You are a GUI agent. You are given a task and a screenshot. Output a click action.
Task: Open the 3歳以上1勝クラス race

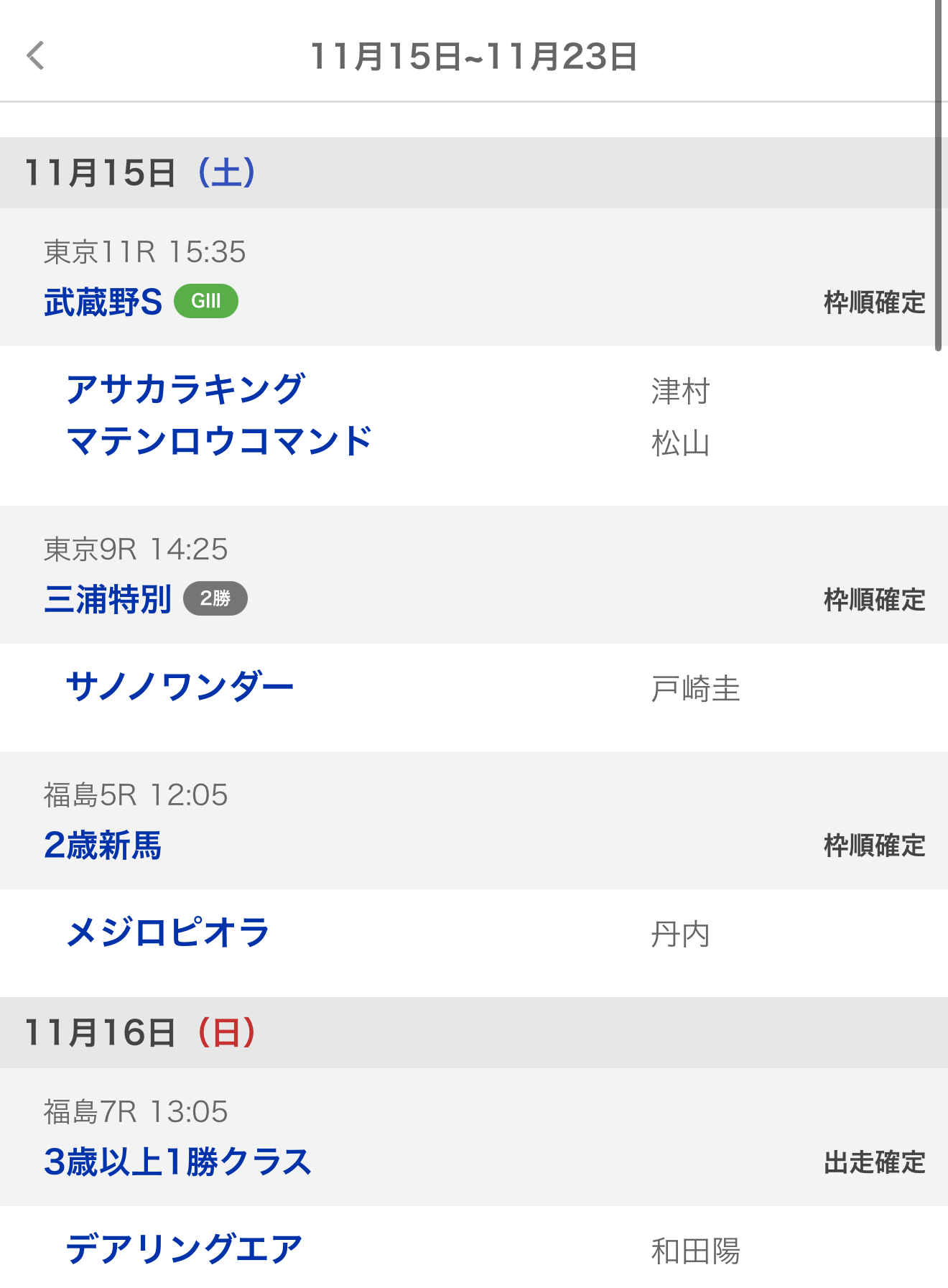click(x=177, y=1162)
